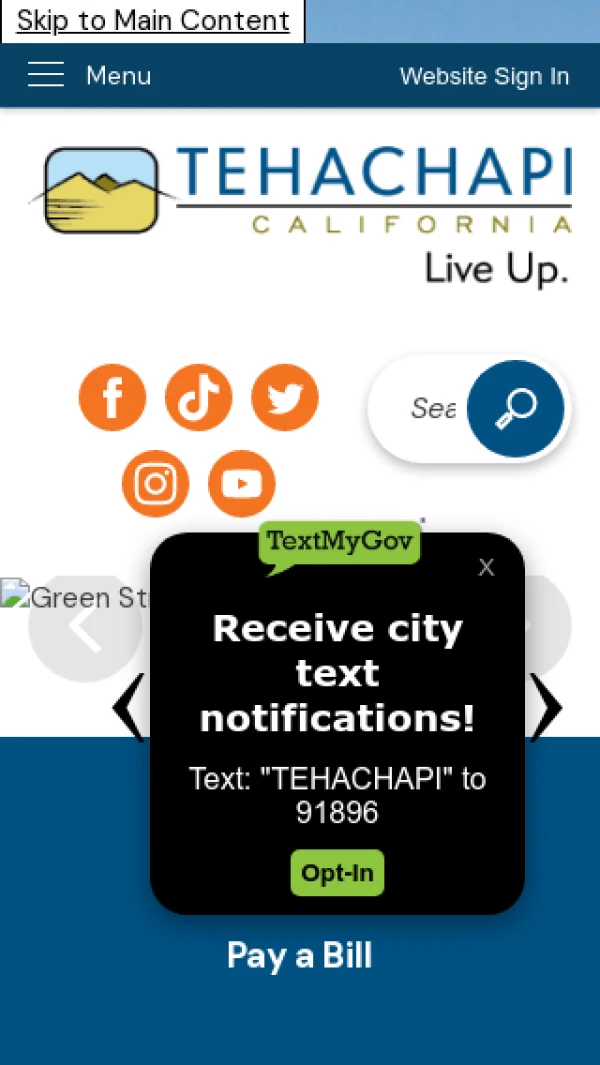Open the hamburger Menu

88,76
